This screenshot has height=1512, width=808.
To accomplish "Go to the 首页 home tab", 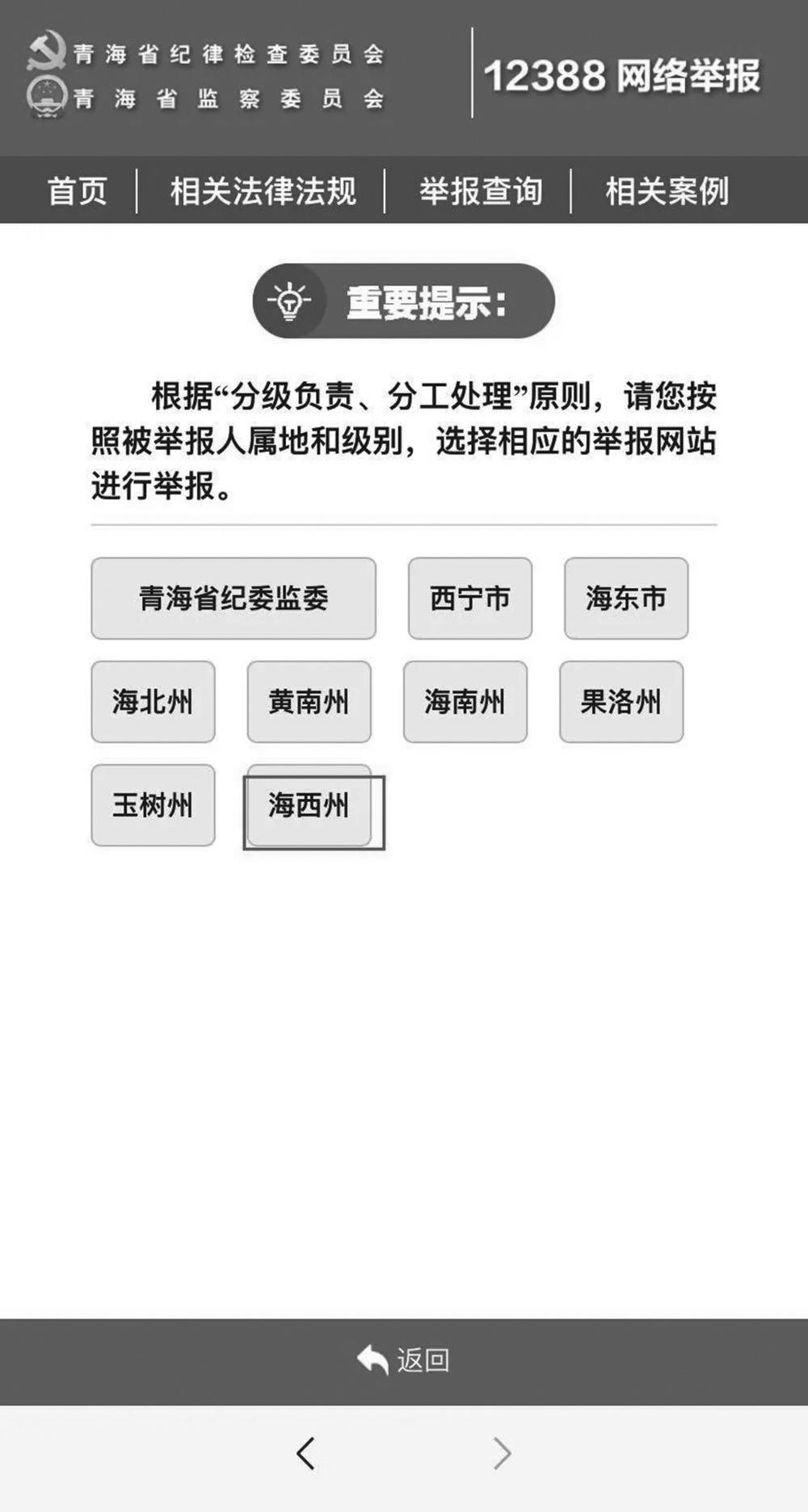I will (77, 191).
